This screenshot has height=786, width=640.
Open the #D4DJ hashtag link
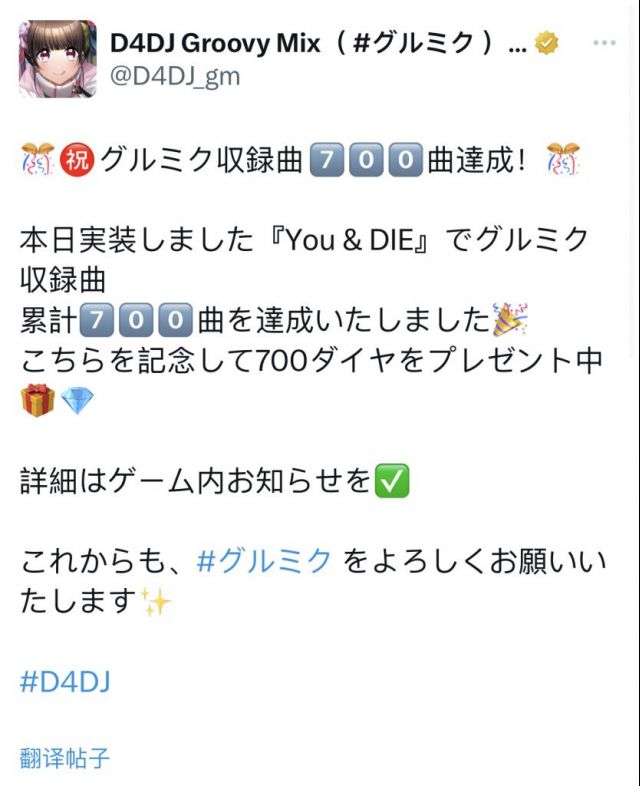pyautogui.click(x=65, y=682)
